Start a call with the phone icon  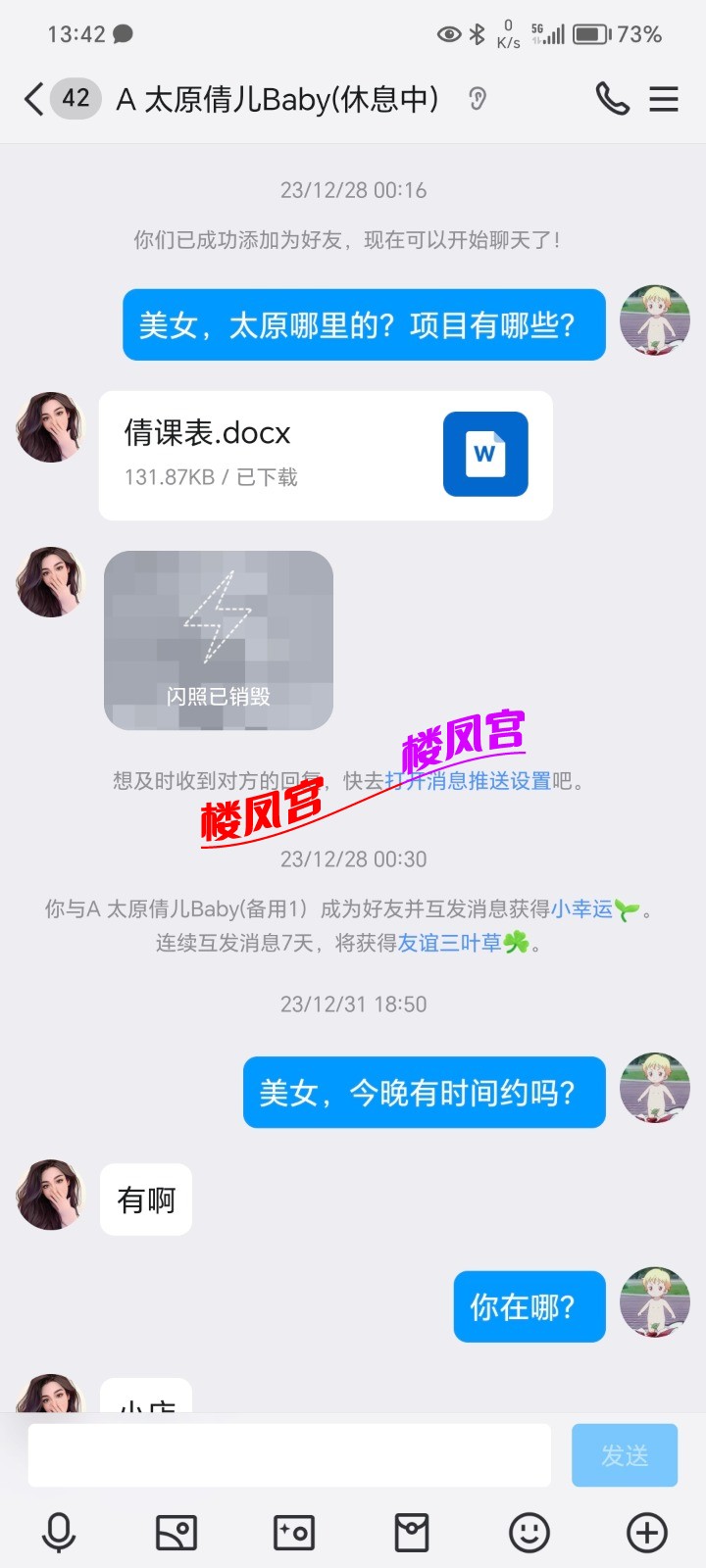pyautogui.click(x=610, y=99)
